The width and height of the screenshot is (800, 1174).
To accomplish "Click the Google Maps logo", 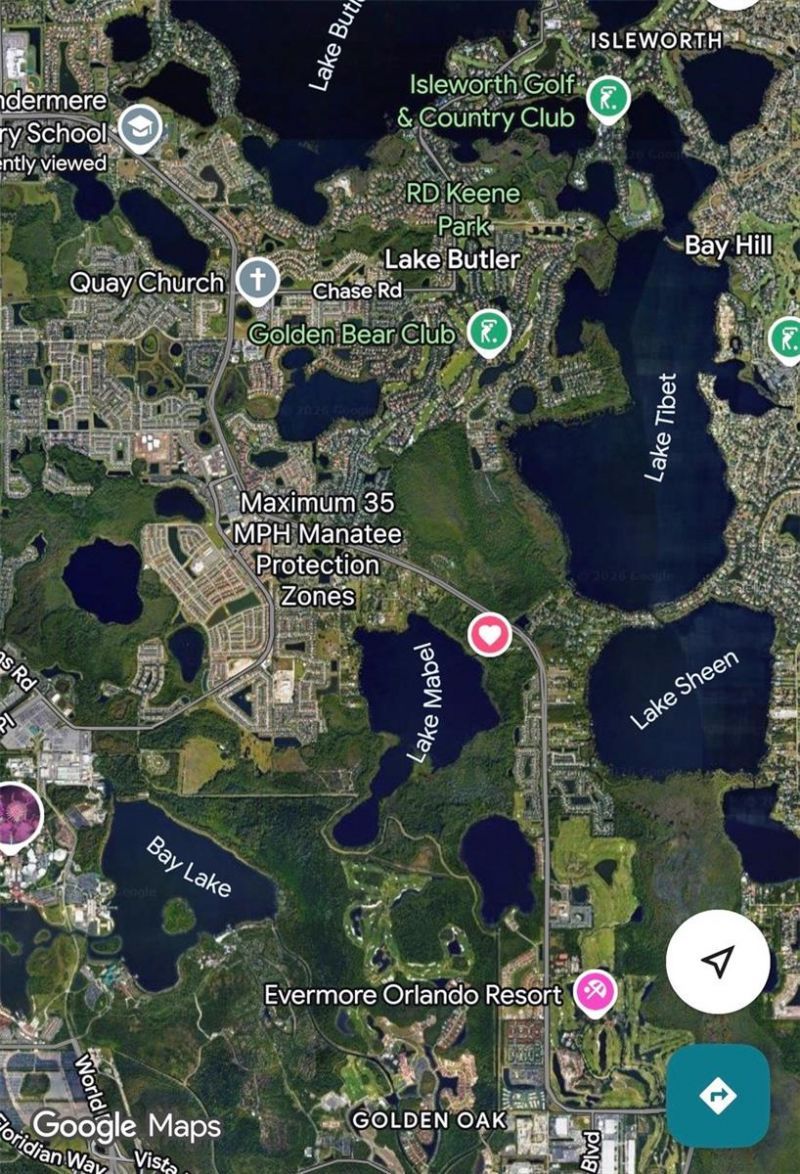I will click(123, 1126).
